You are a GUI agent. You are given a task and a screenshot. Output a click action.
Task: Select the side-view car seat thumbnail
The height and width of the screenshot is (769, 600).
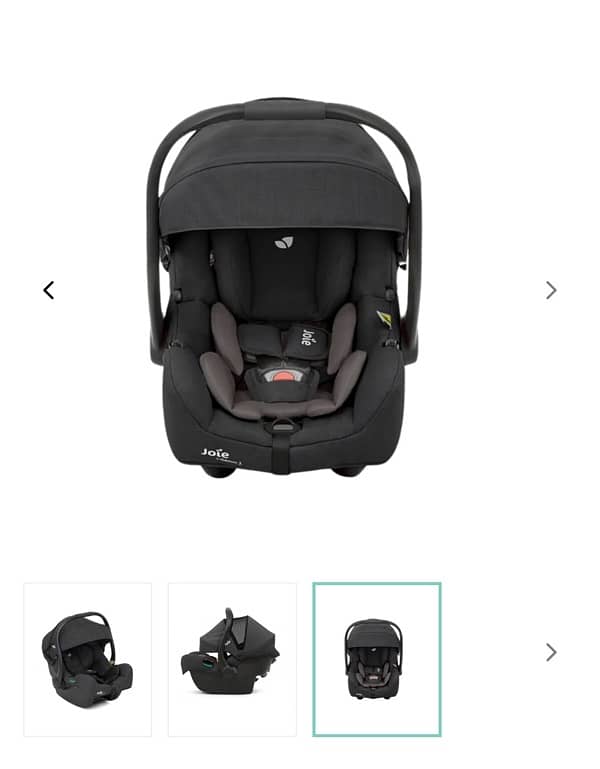pyautogui.click(x=232, y=659)
